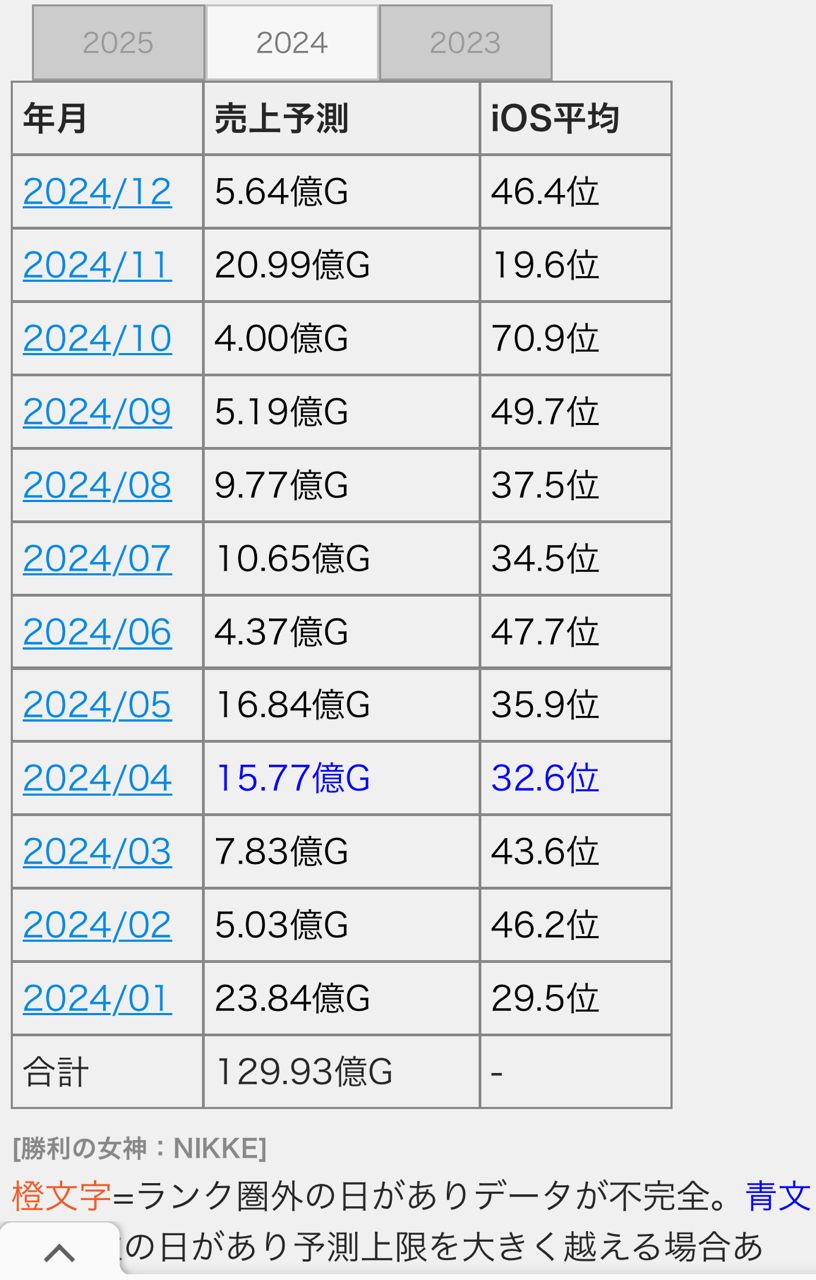Go to the 2024/04 page
The width and height of the screenshot is (816, 1280).
pyautogui.click(x=97, y=778)
